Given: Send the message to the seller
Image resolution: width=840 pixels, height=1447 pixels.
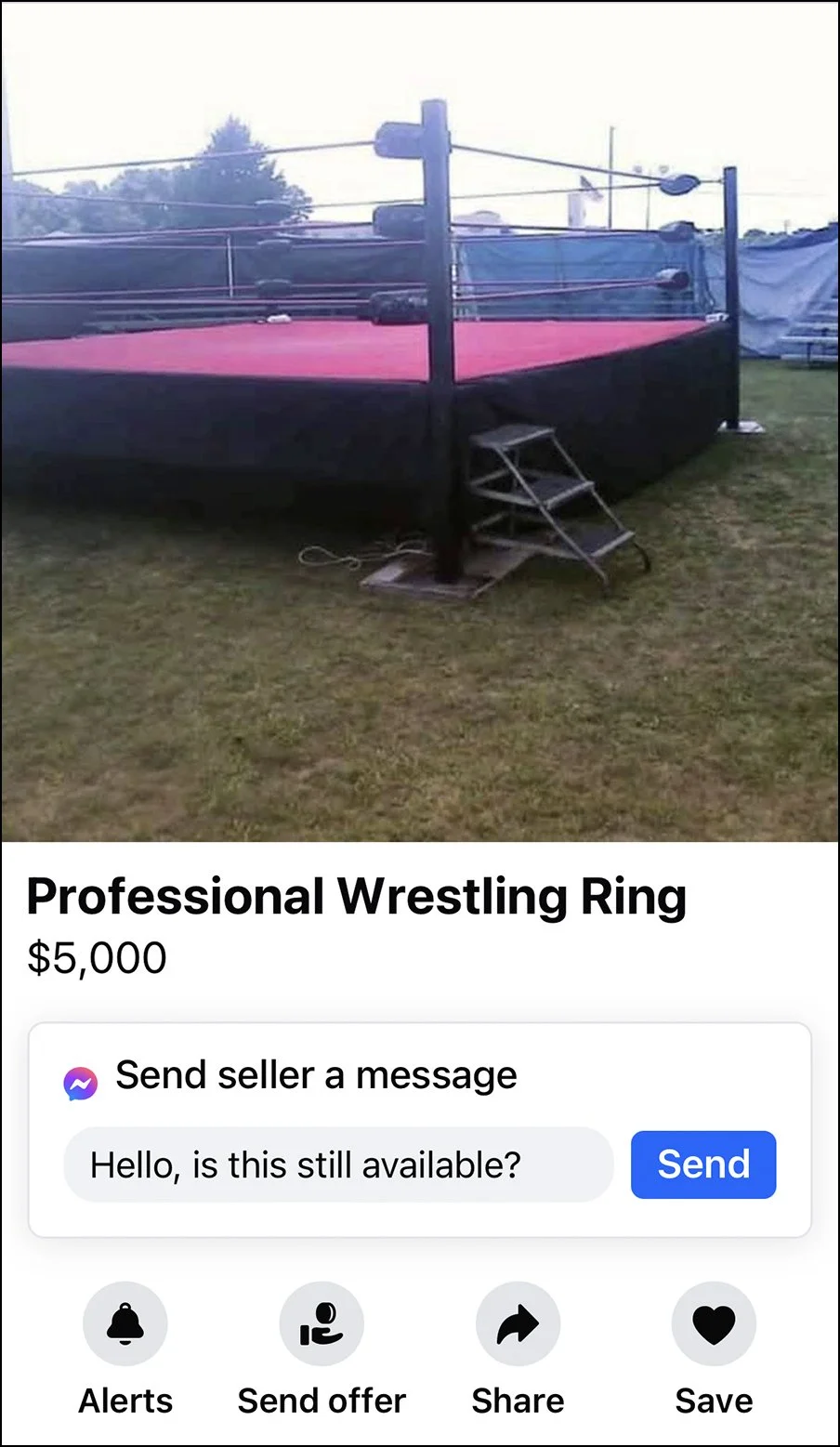Looking at the screenshot, I should point(703,1164).
